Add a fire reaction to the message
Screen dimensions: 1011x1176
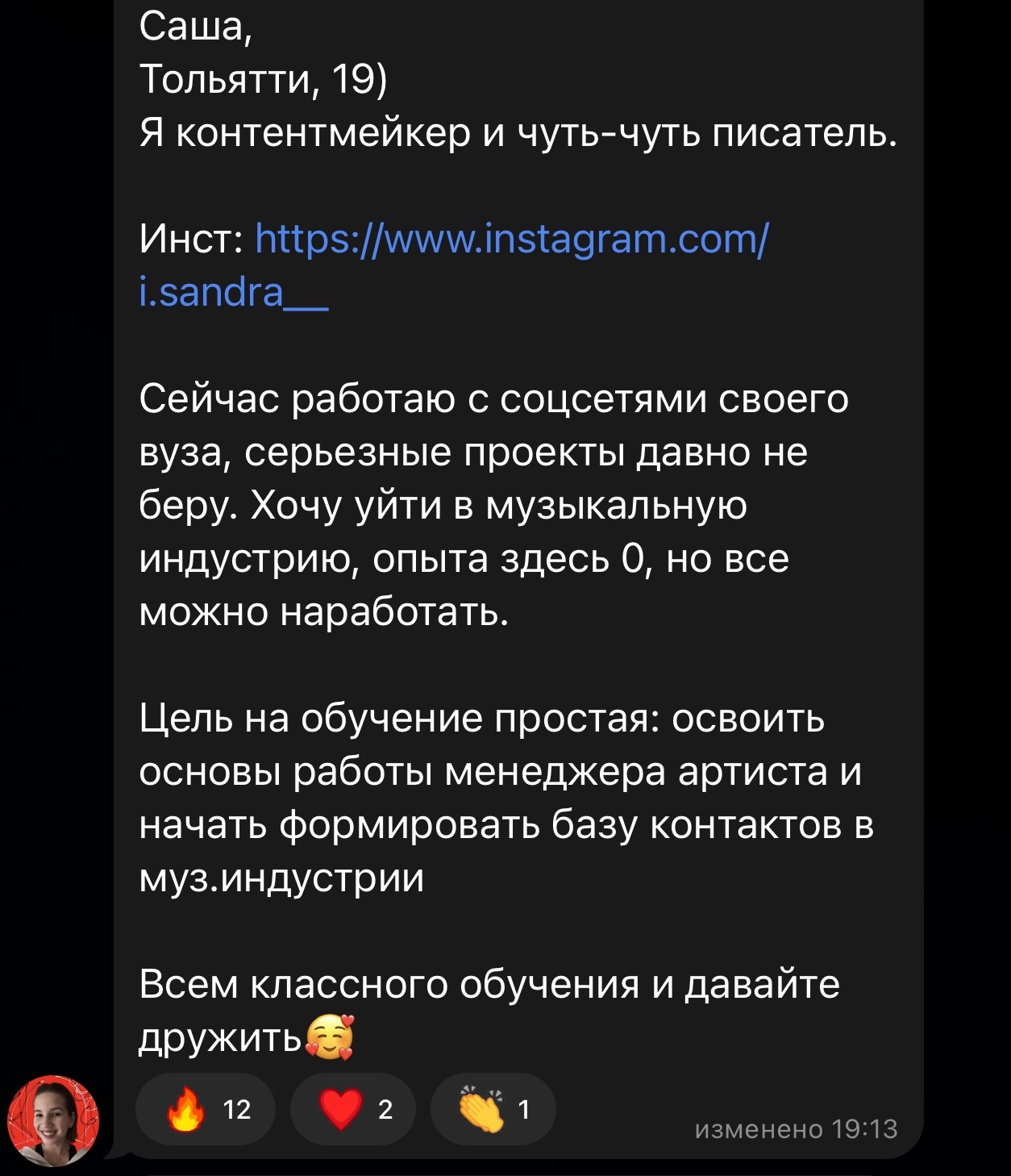point(206,1109)
